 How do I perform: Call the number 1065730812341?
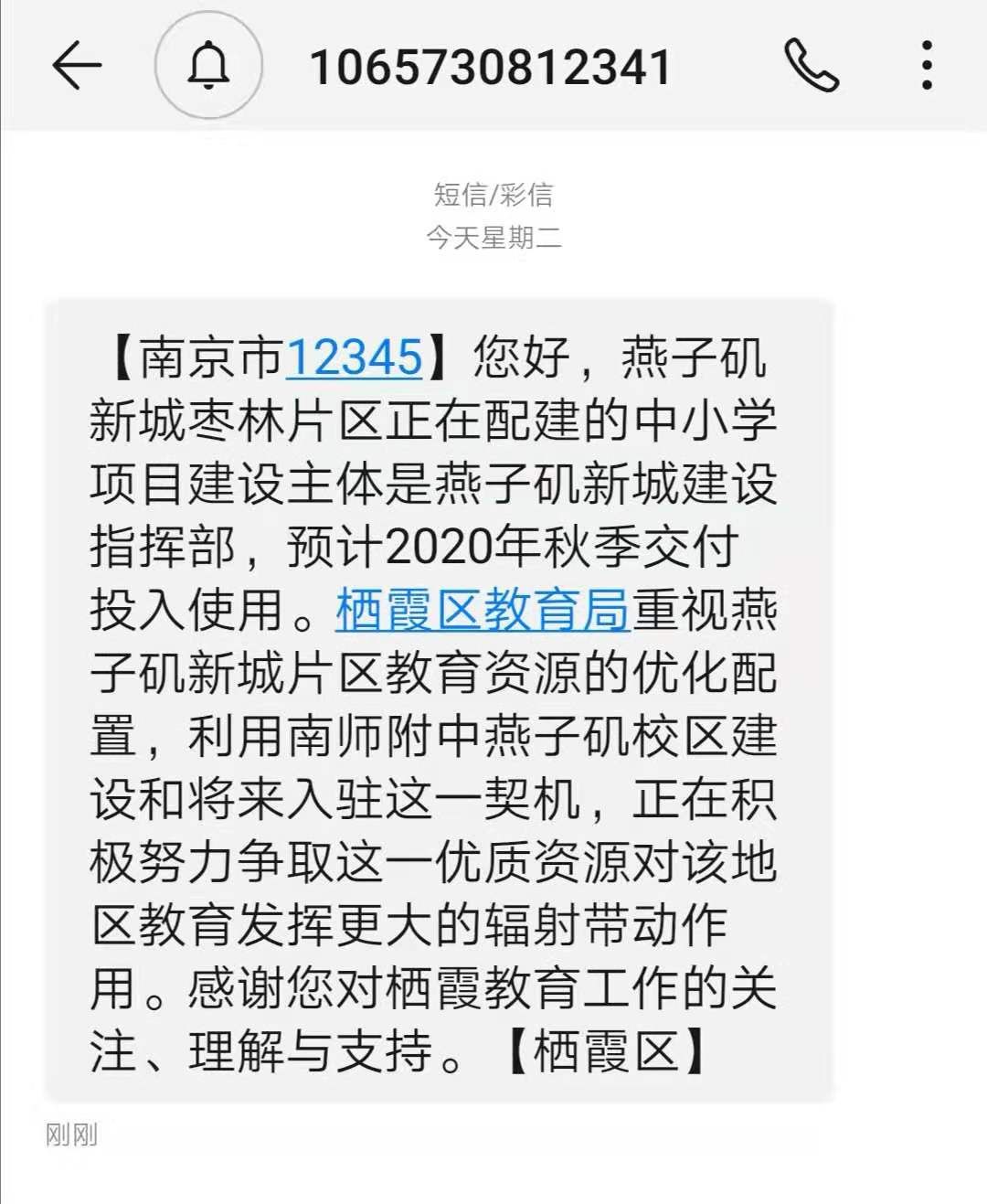812,66
